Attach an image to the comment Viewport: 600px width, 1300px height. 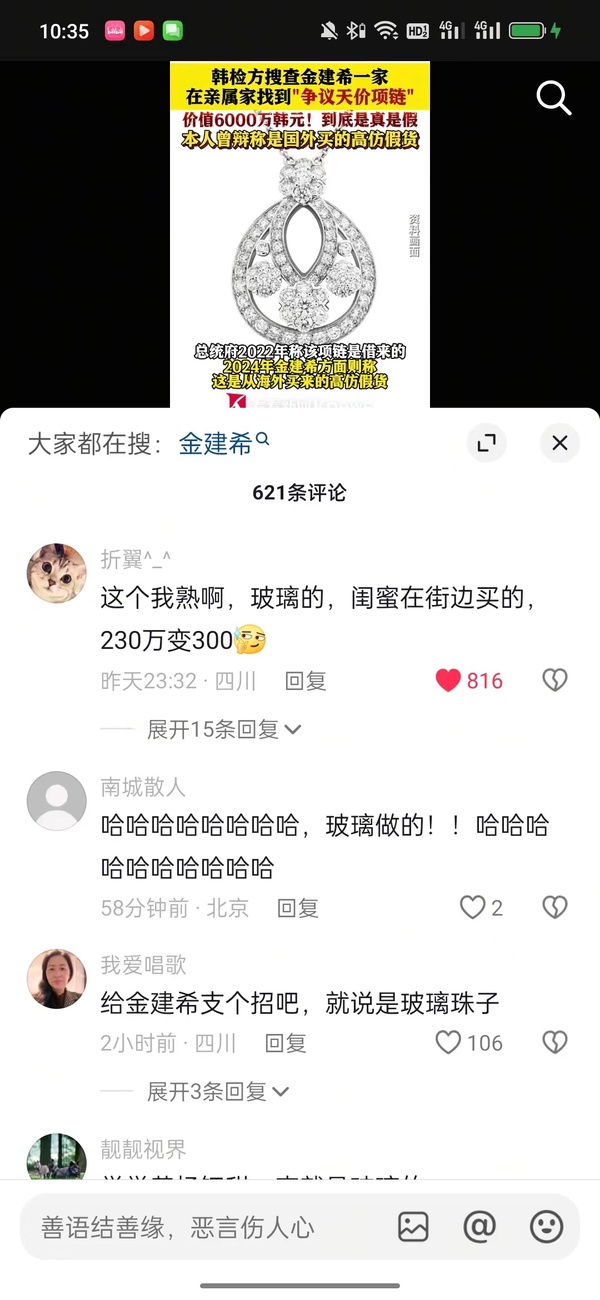pyautogui.click(x=413, y=1227)
